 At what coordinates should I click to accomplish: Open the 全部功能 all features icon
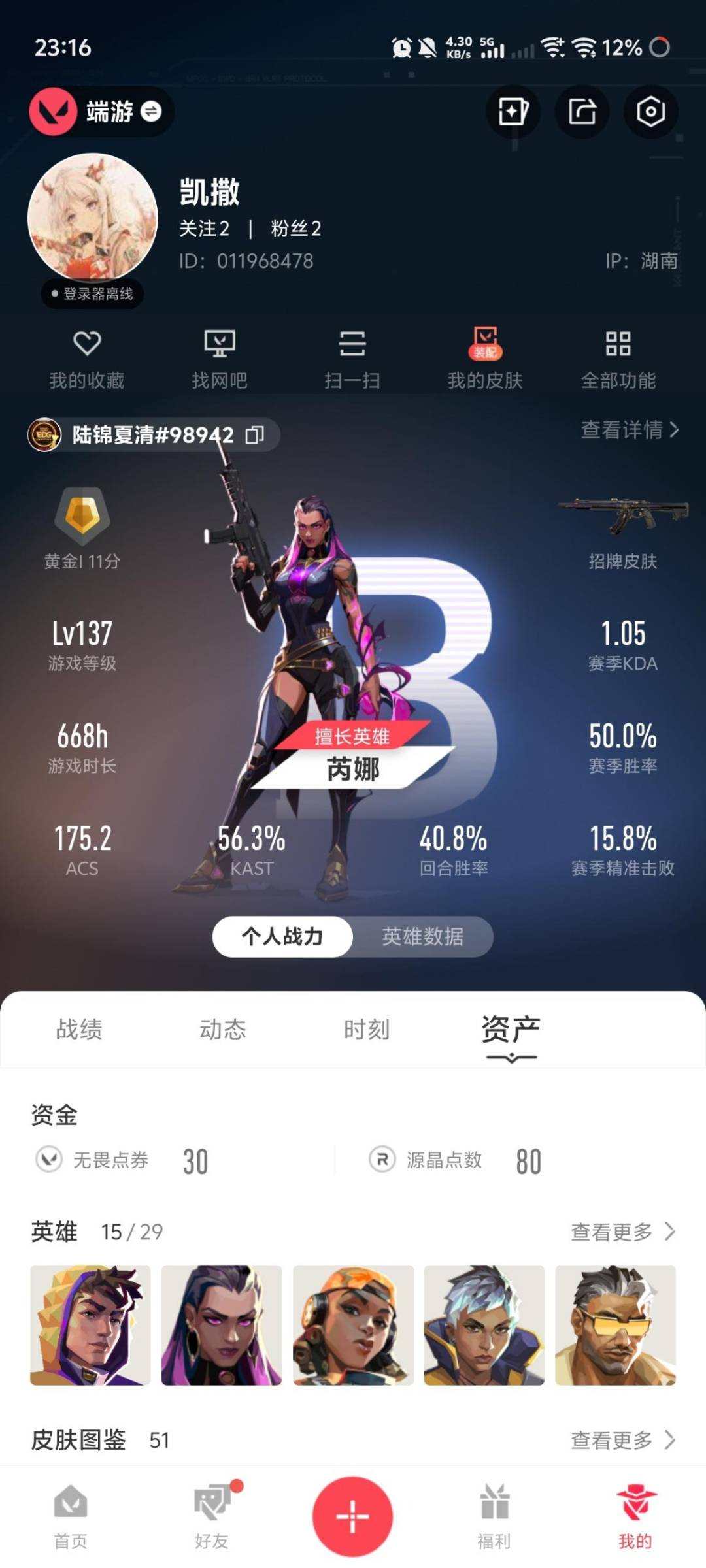(x=618, y=356)
